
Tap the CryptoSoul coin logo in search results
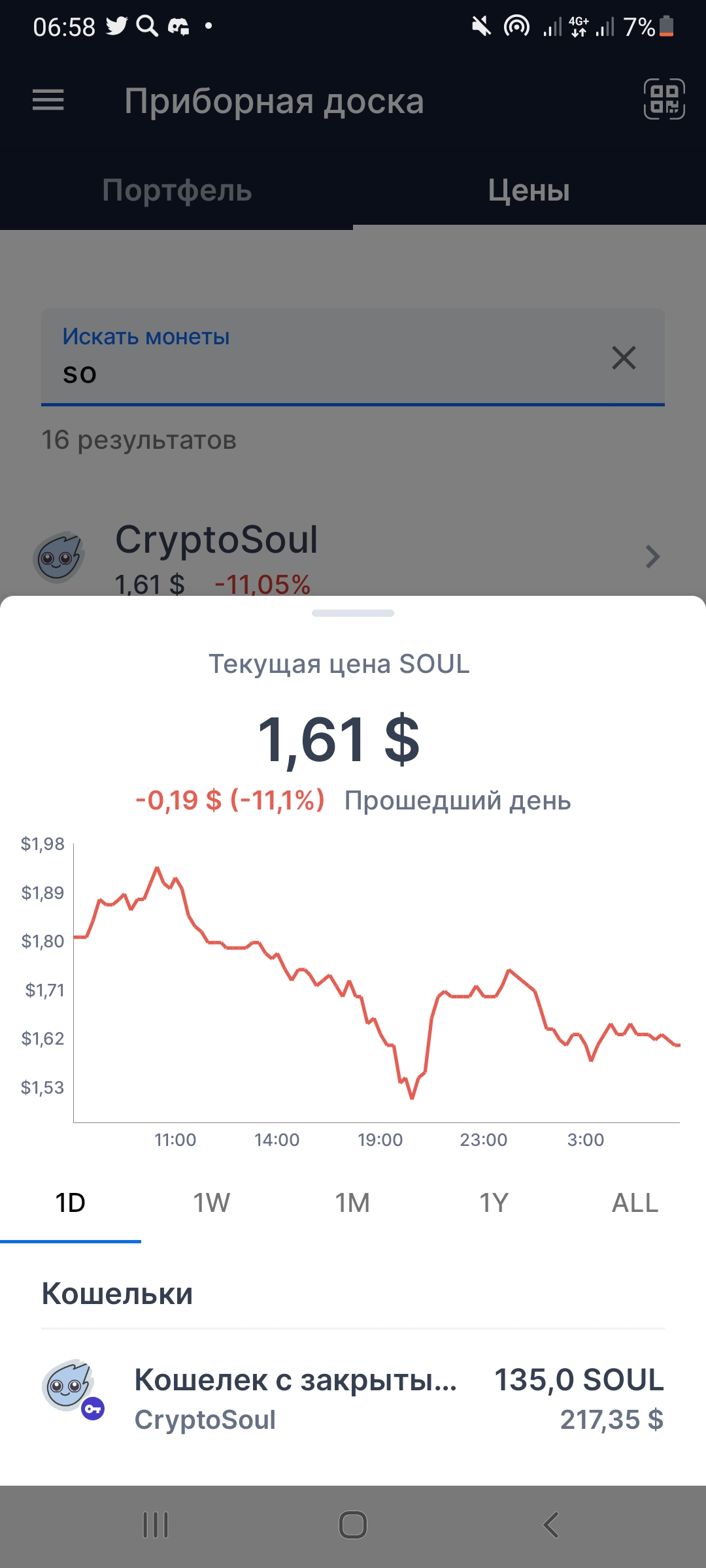58,556
